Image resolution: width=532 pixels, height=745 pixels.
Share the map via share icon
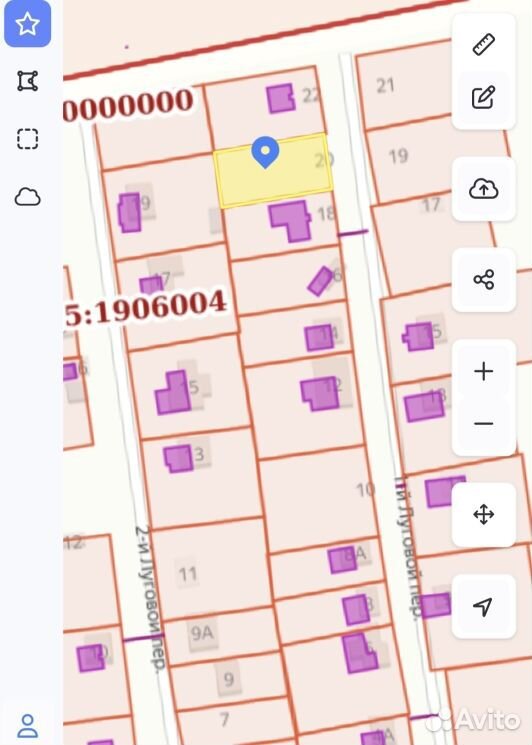(x=484, y=279)
